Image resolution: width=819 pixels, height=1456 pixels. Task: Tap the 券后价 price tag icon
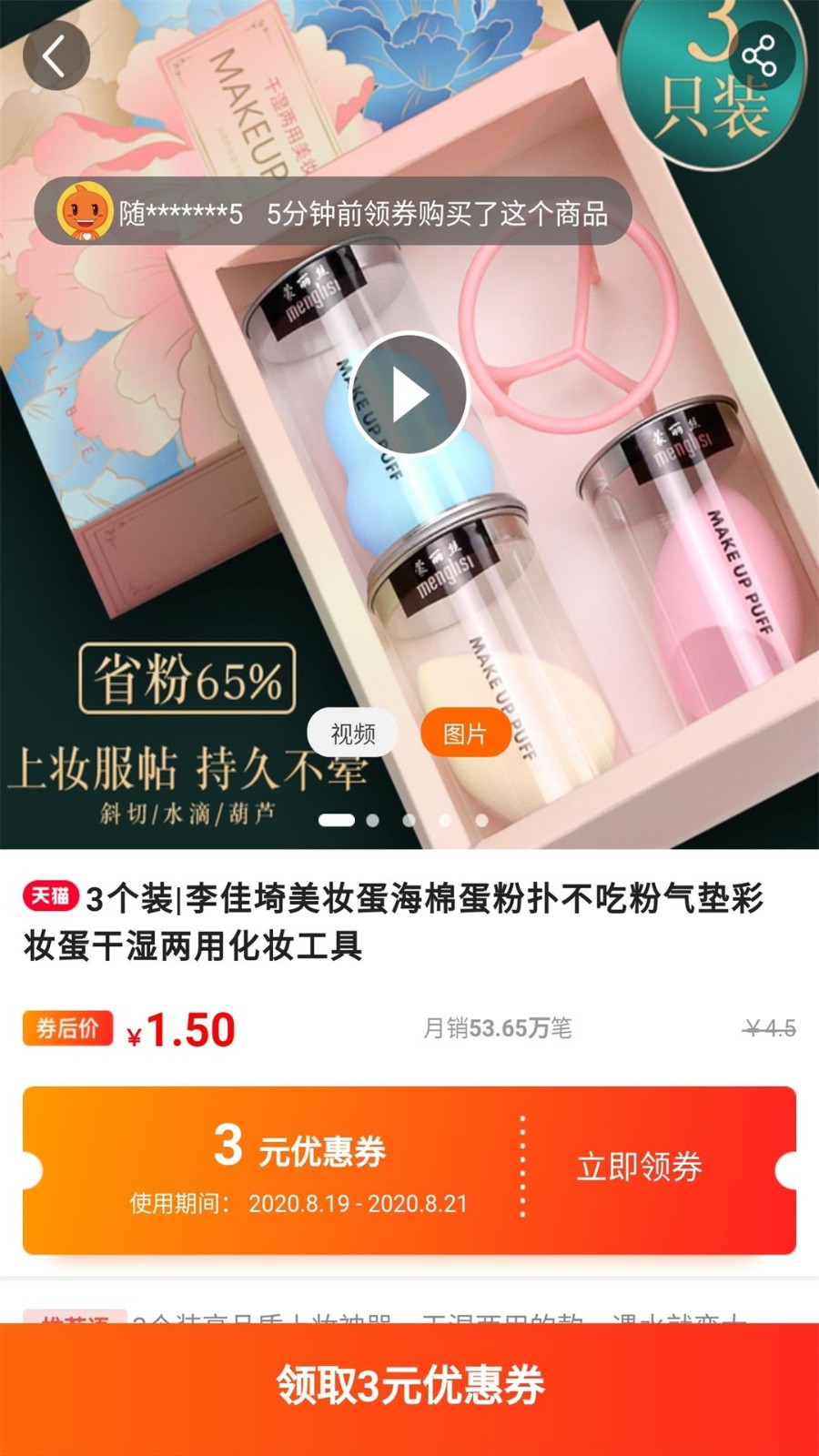pyautogui.click(x=66, y=1028)
